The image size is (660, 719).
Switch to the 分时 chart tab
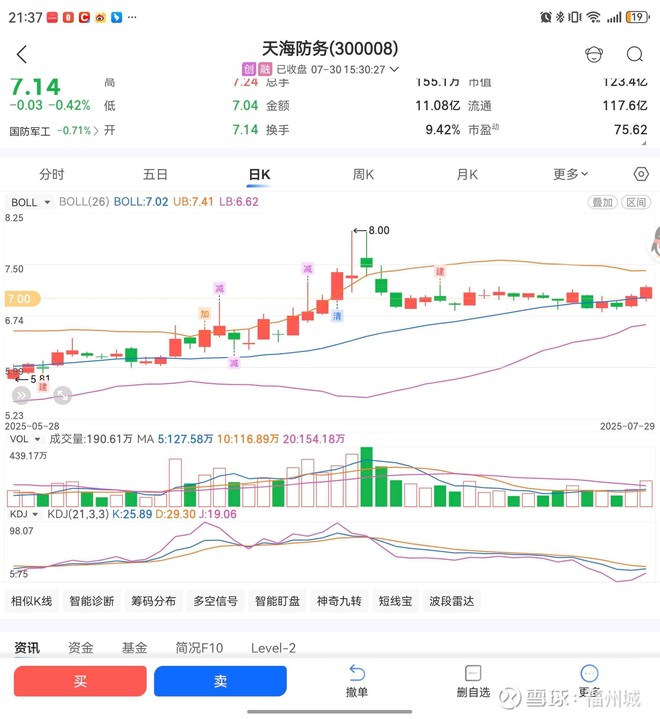[x=52, y=174]
